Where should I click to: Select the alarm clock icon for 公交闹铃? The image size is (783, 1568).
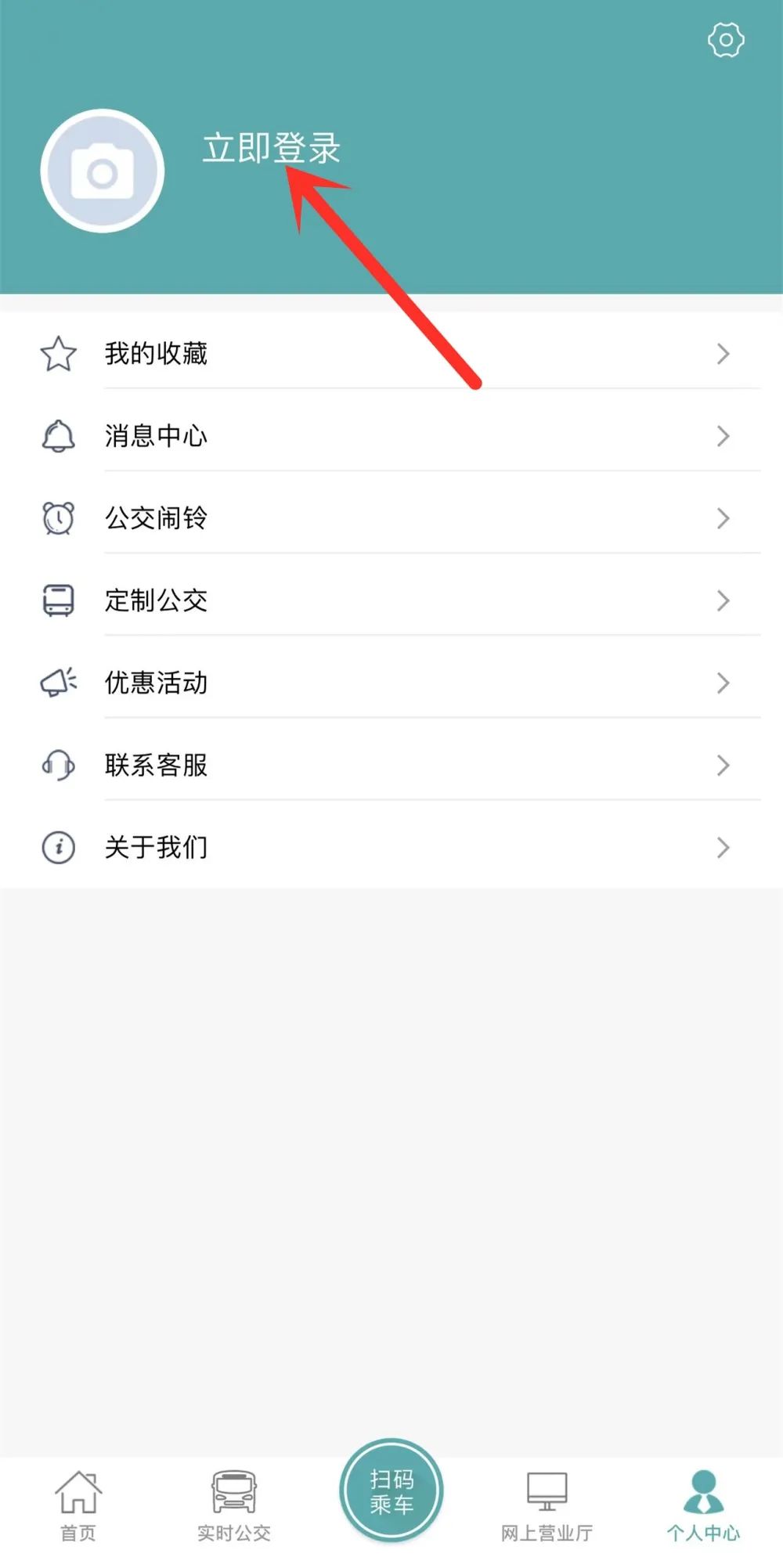pyautogui.click(x=59, y=517)
